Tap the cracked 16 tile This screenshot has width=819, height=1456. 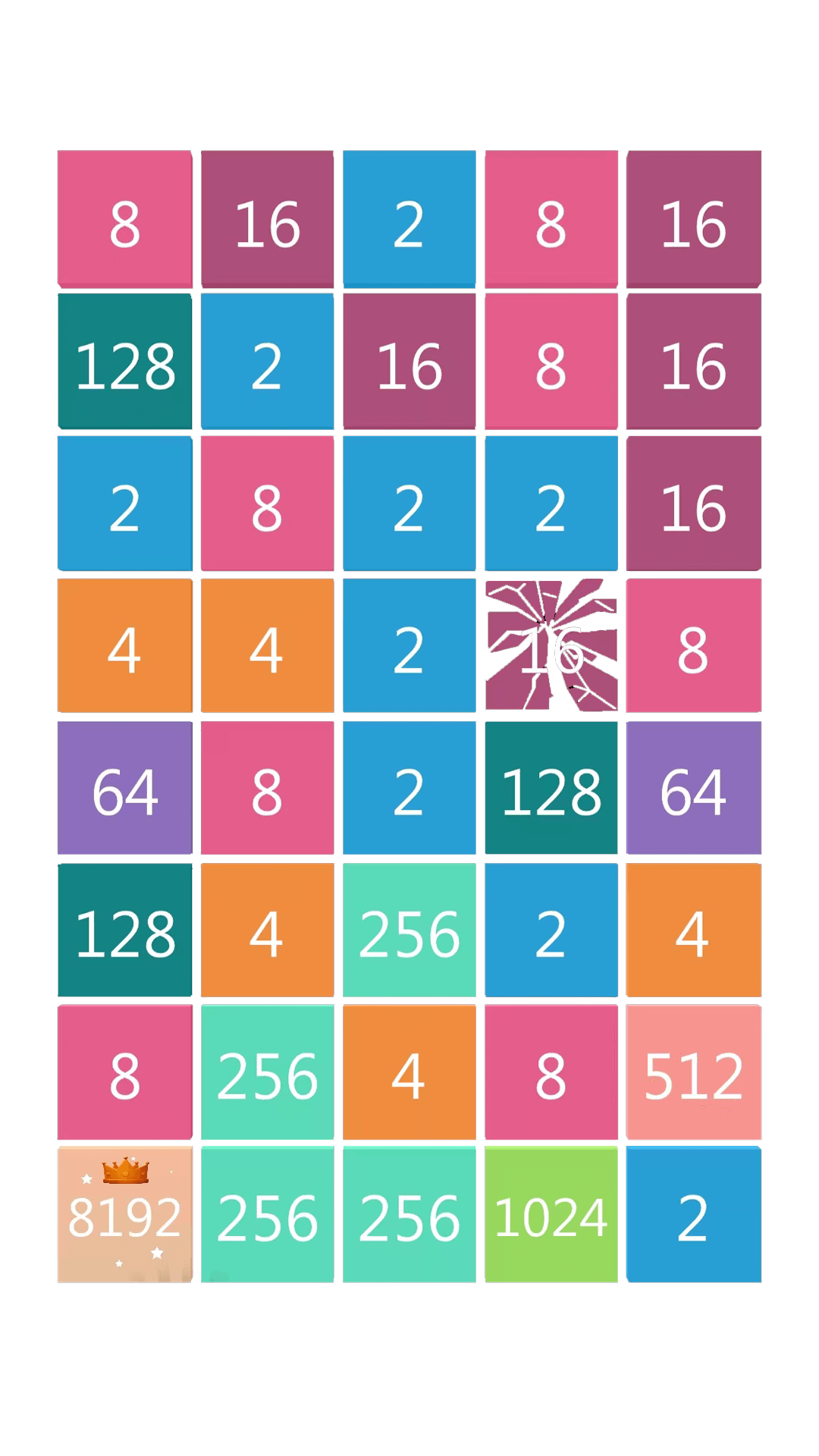pyautogui.click(x=551, y=646)
